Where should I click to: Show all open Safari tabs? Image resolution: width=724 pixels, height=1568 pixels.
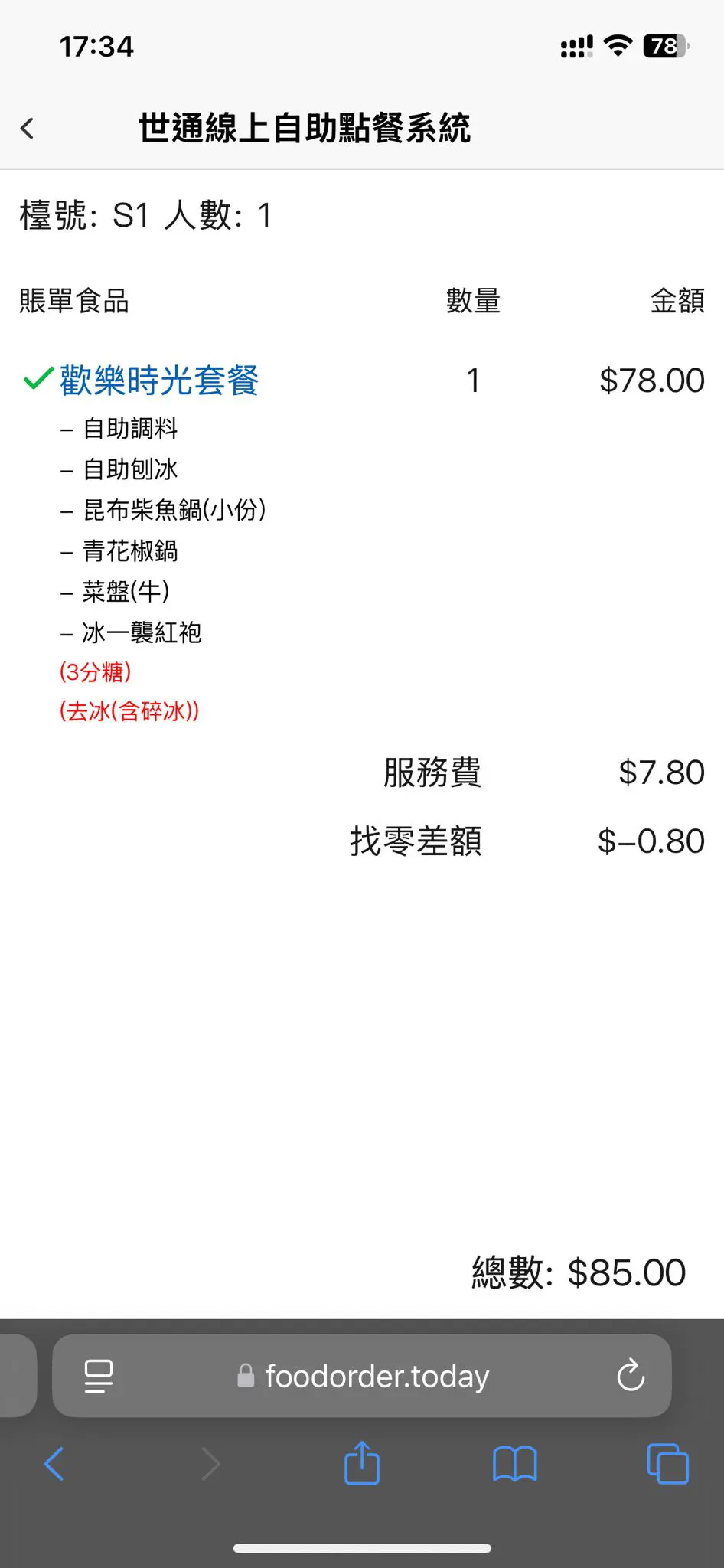[x=667, y=1464]
